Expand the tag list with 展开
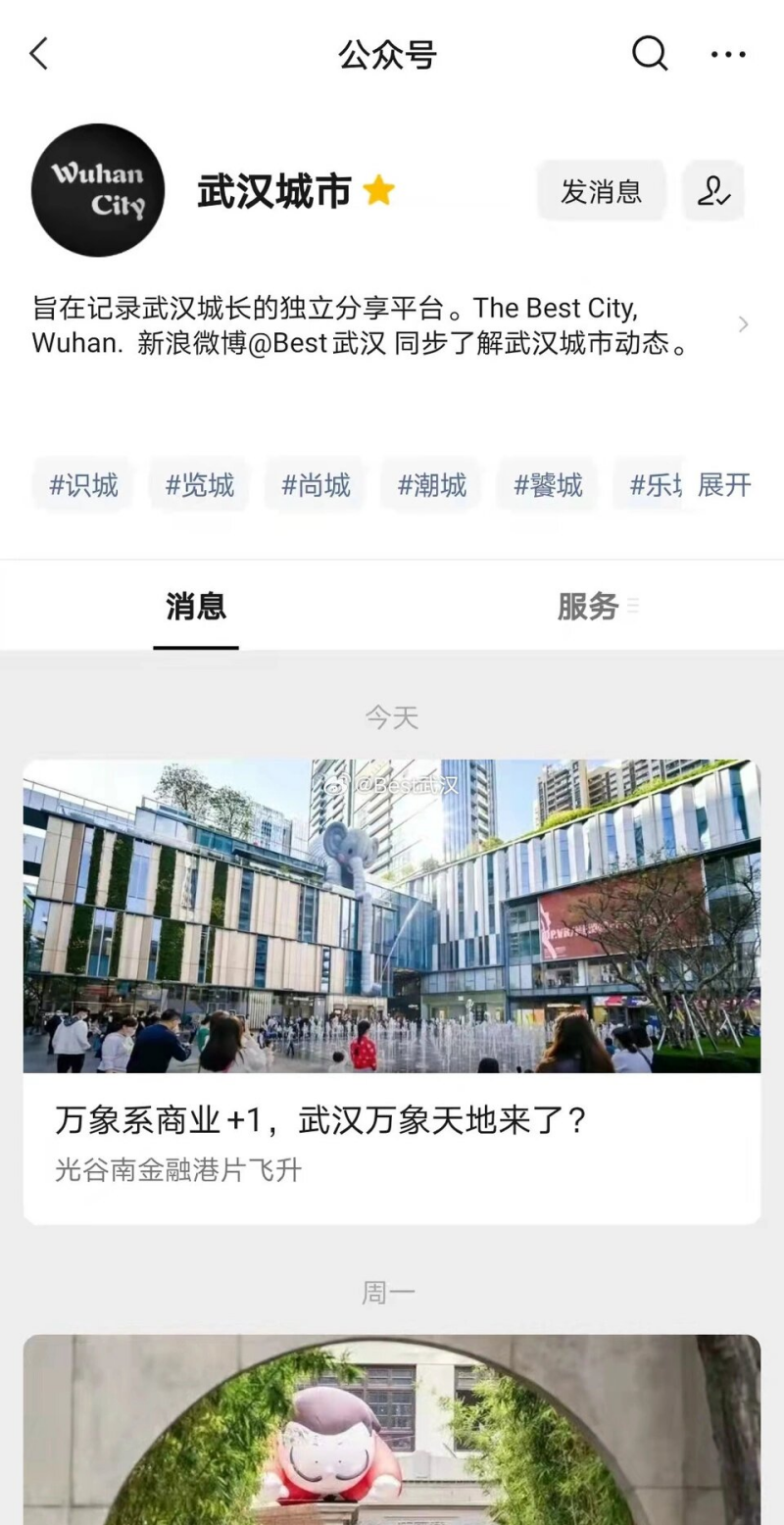784x1525 pixels. tap(723, 485)
